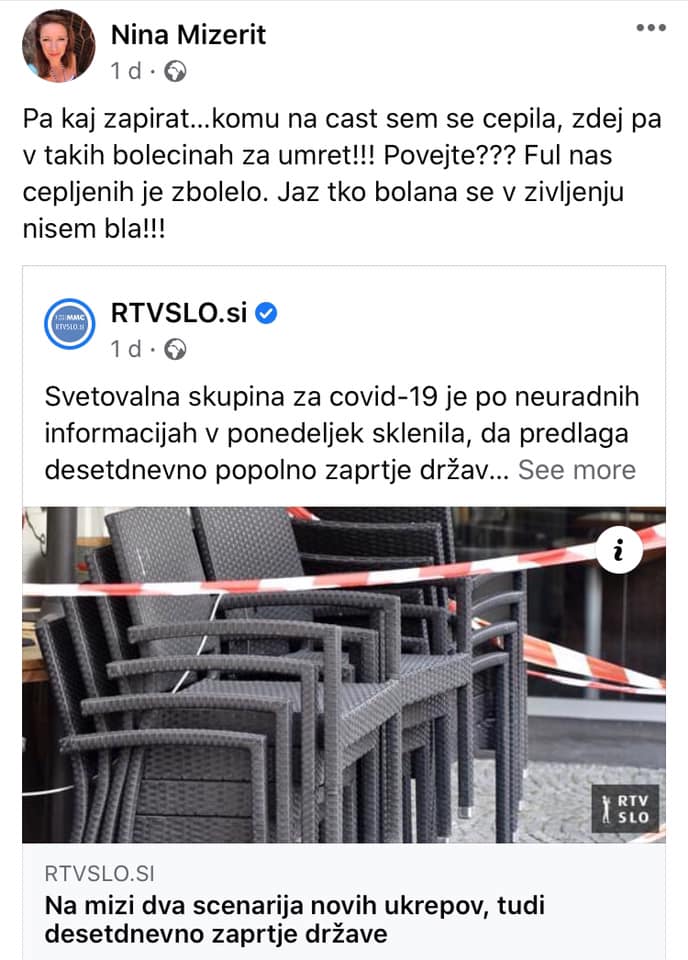The height and width of the screenshot is (960, 688).
Task: Expand the shared post with See more
Action: [x=576, y=469]
